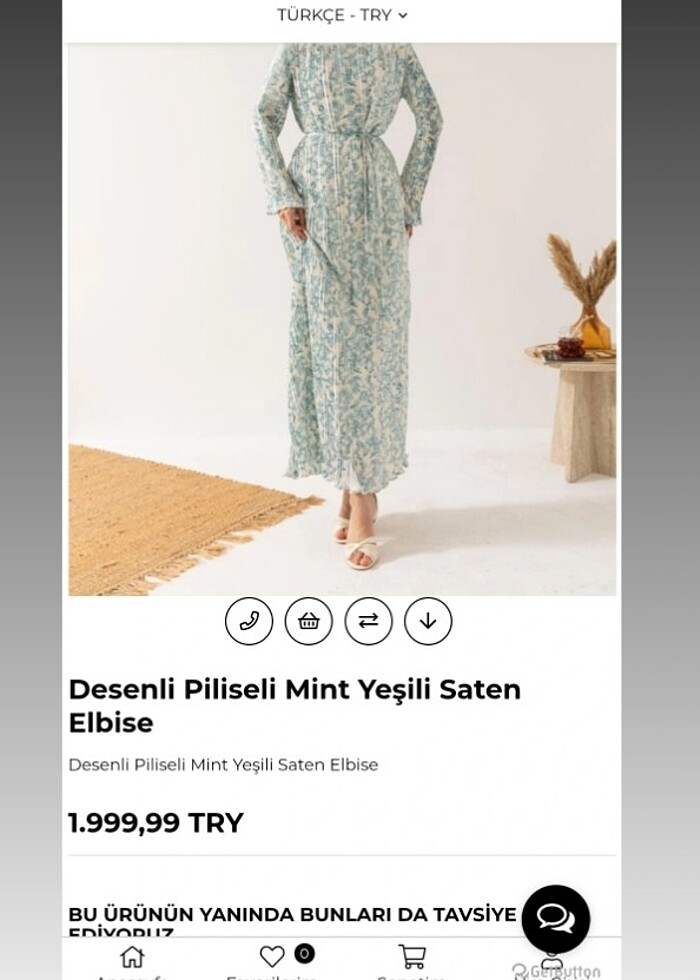Tap the phone call icon
The image size is (700, 980).
coord(249,621)
